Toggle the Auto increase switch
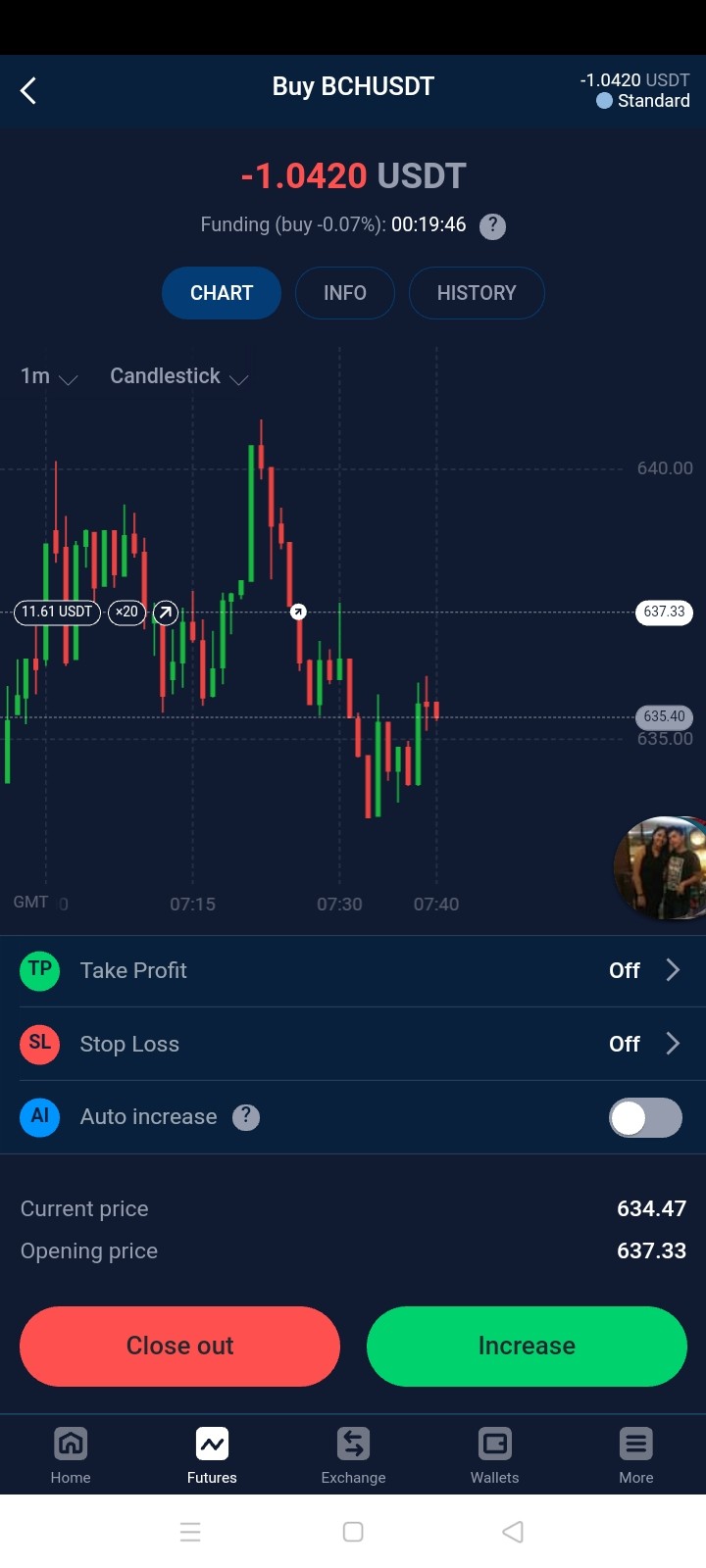The width and height of the screenshot is (706, 1568). click(645, 1117)
